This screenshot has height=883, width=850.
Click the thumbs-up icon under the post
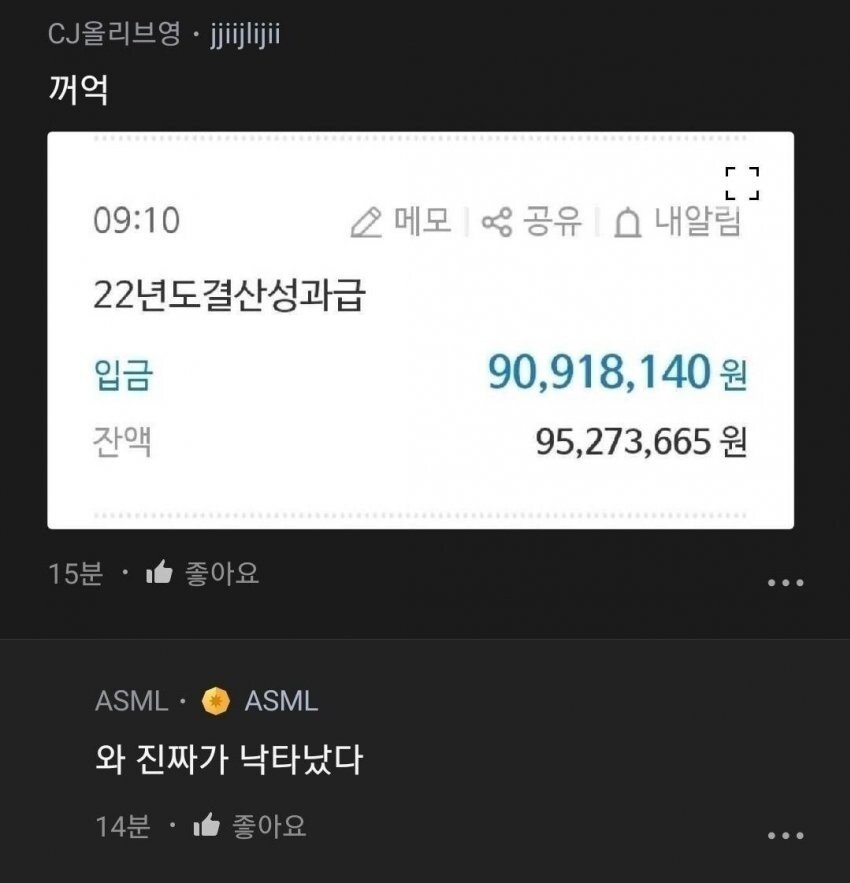click(x=159, y=571)
